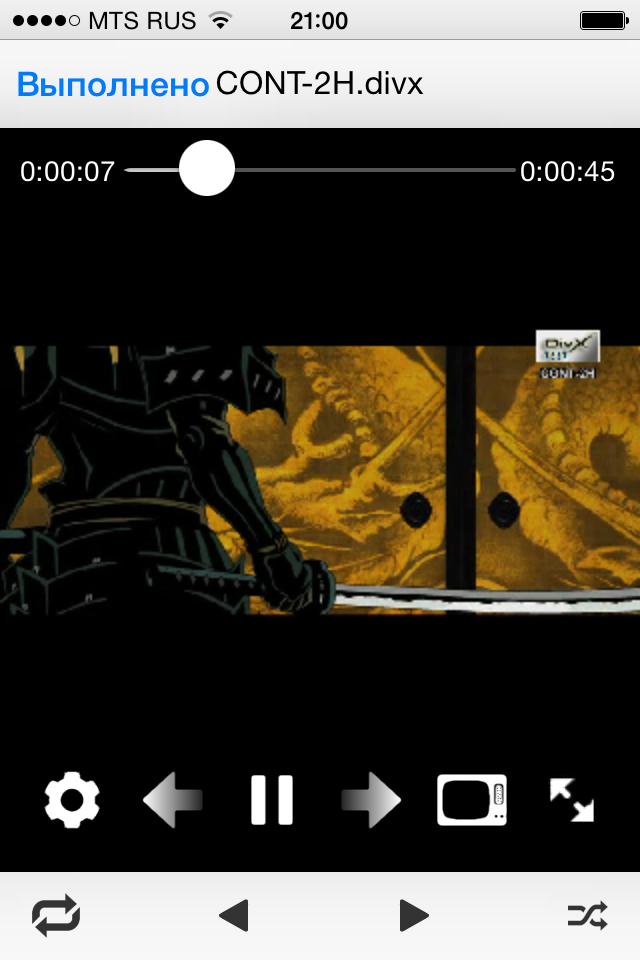Go to the previous file in the toolbar
This screenshot has height=960, width=640.
[x=233, y=915]
